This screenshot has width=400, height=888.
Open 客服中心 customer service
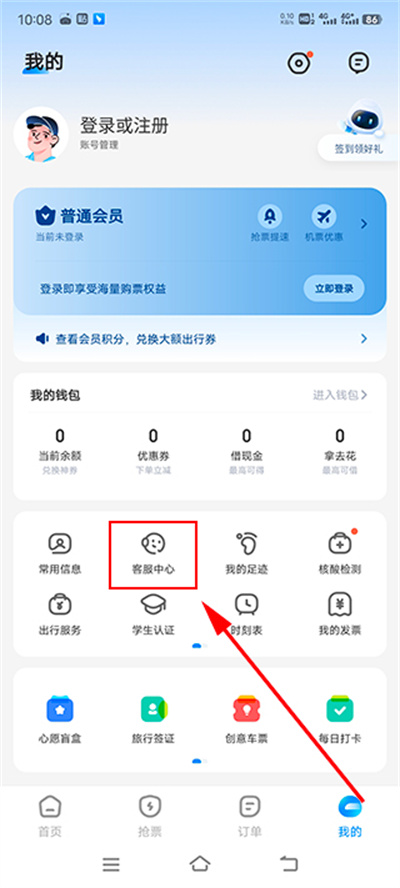[x=153, y=553]
